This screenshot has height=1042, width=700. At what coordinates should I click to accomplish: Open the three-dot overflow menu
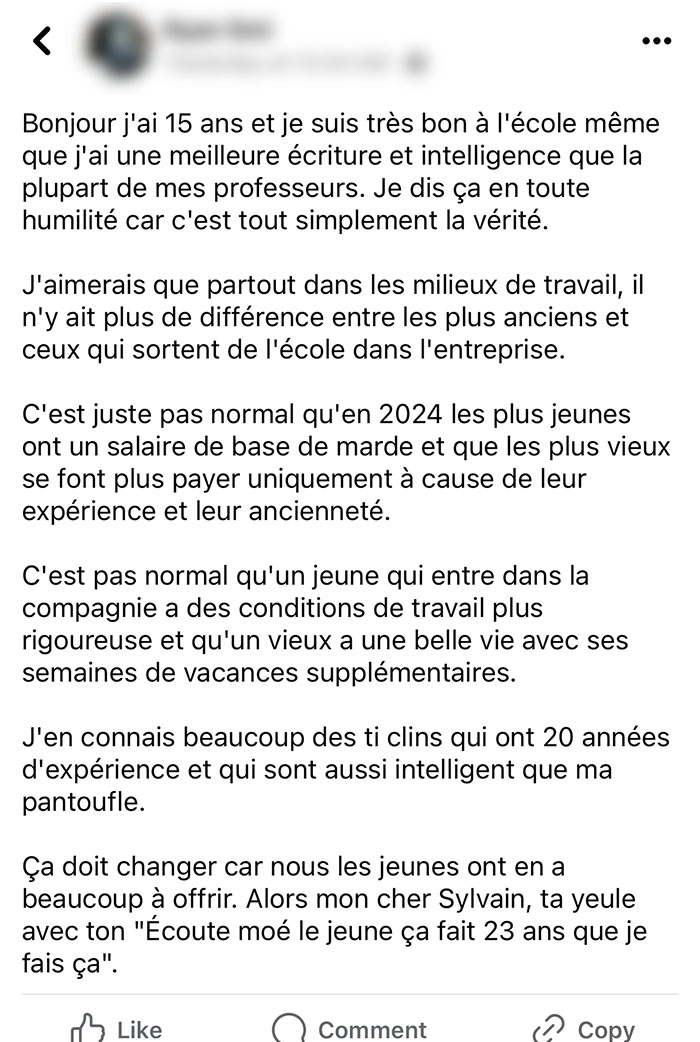click(x=656, y=41)
